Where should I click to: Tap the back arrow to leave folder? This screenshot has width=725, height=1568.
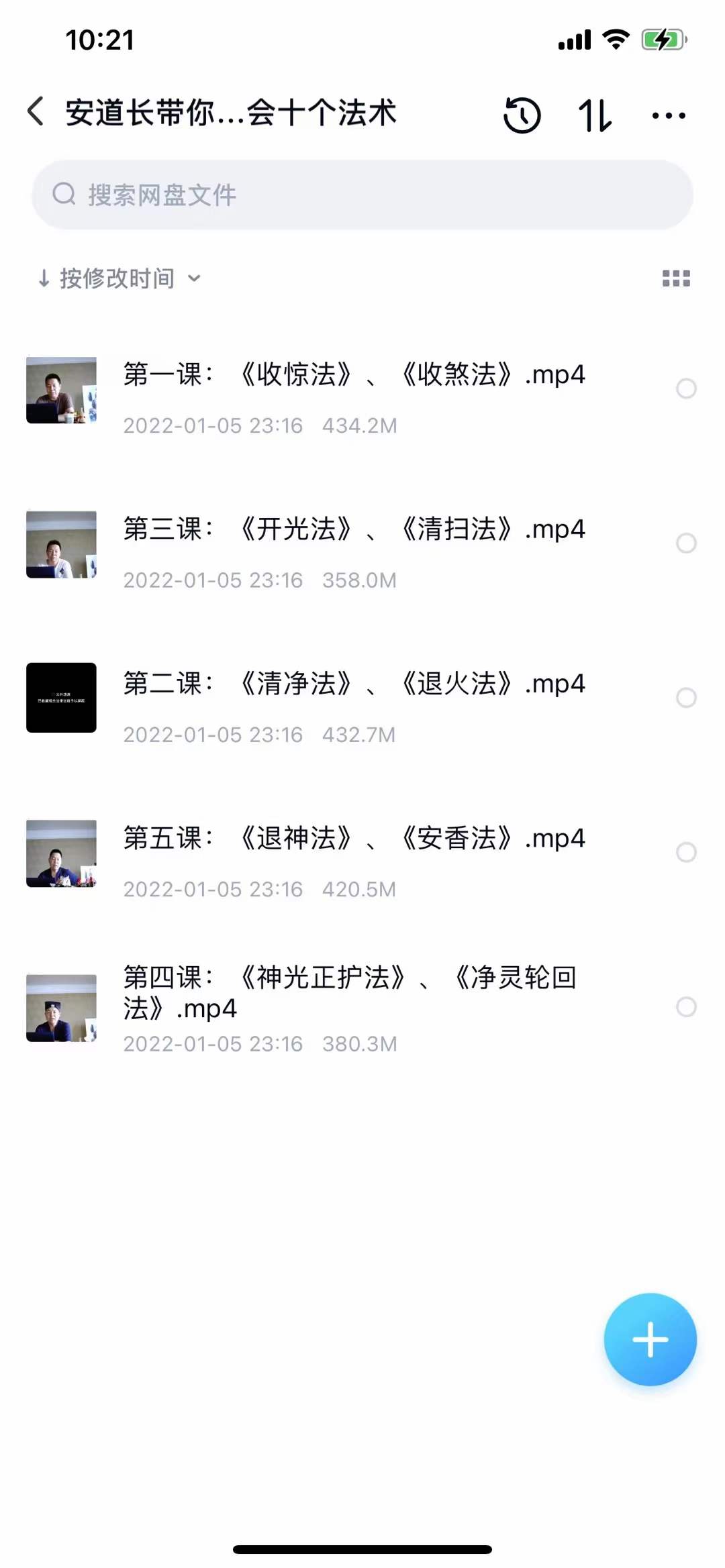[35, 110]
